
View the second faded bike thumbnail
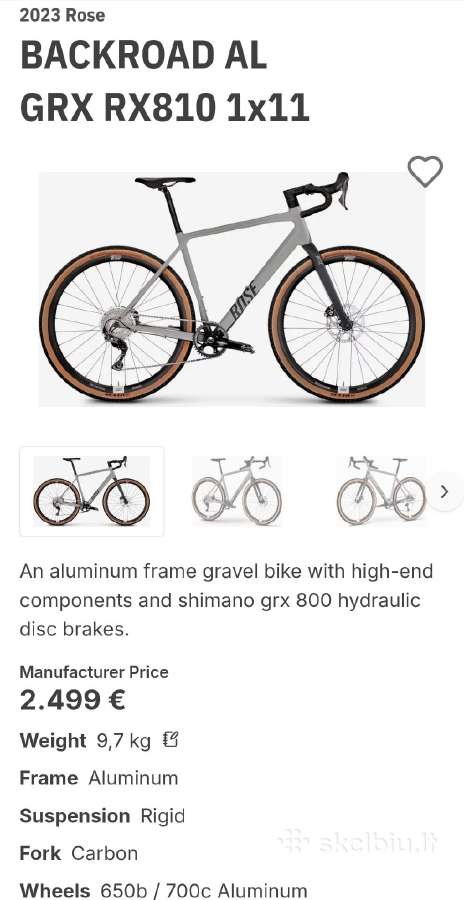point(238,491)
